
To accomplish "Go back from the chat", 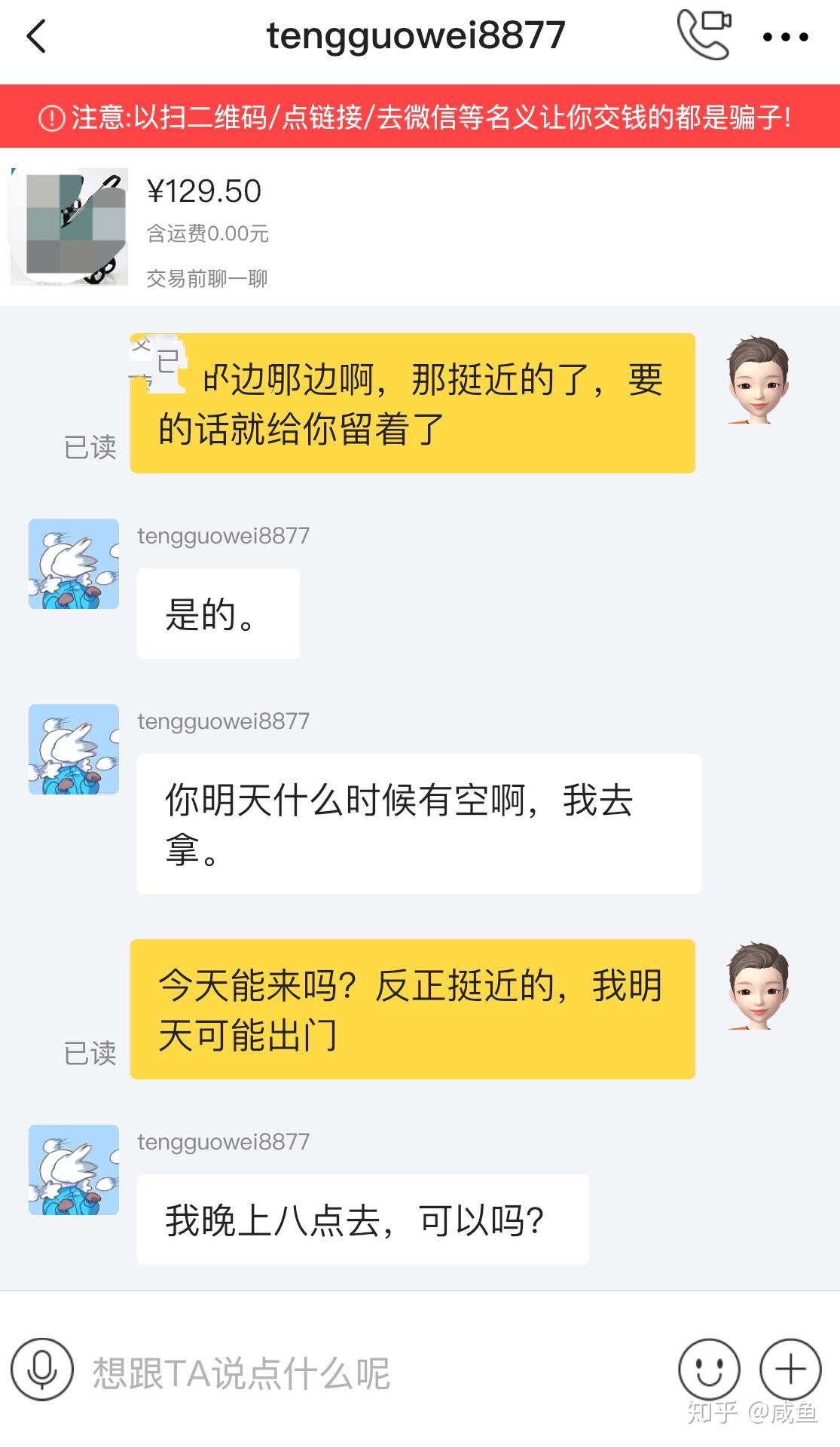I will click(36, 36).
